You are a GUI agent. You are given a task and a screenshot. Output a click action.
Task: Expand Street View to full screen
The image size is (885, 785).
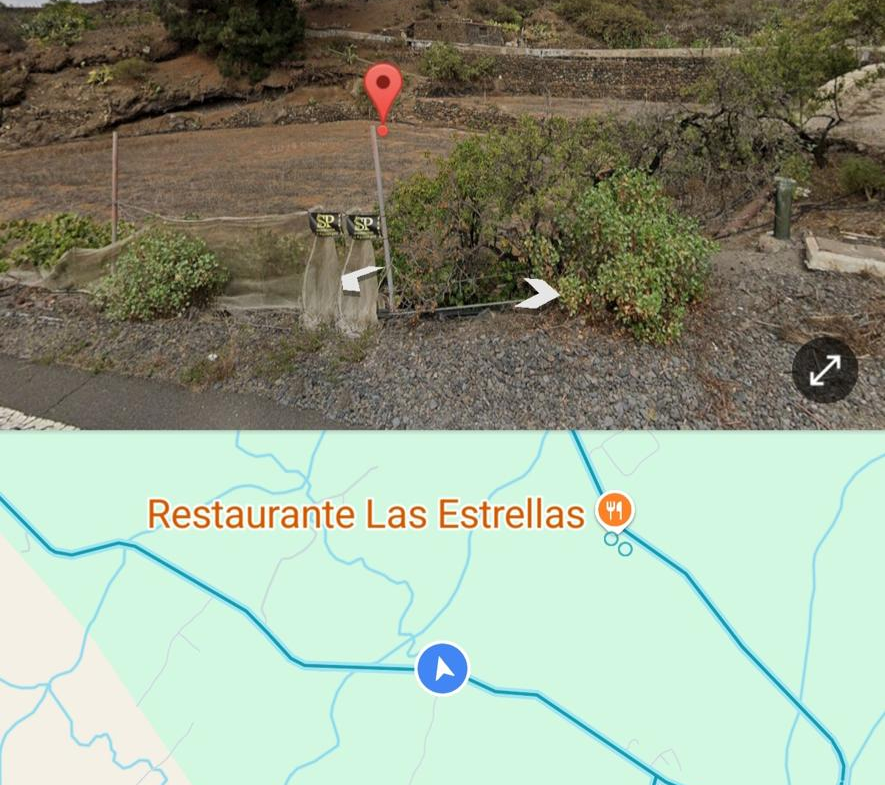pyautogui.click(x=825, y=370)
